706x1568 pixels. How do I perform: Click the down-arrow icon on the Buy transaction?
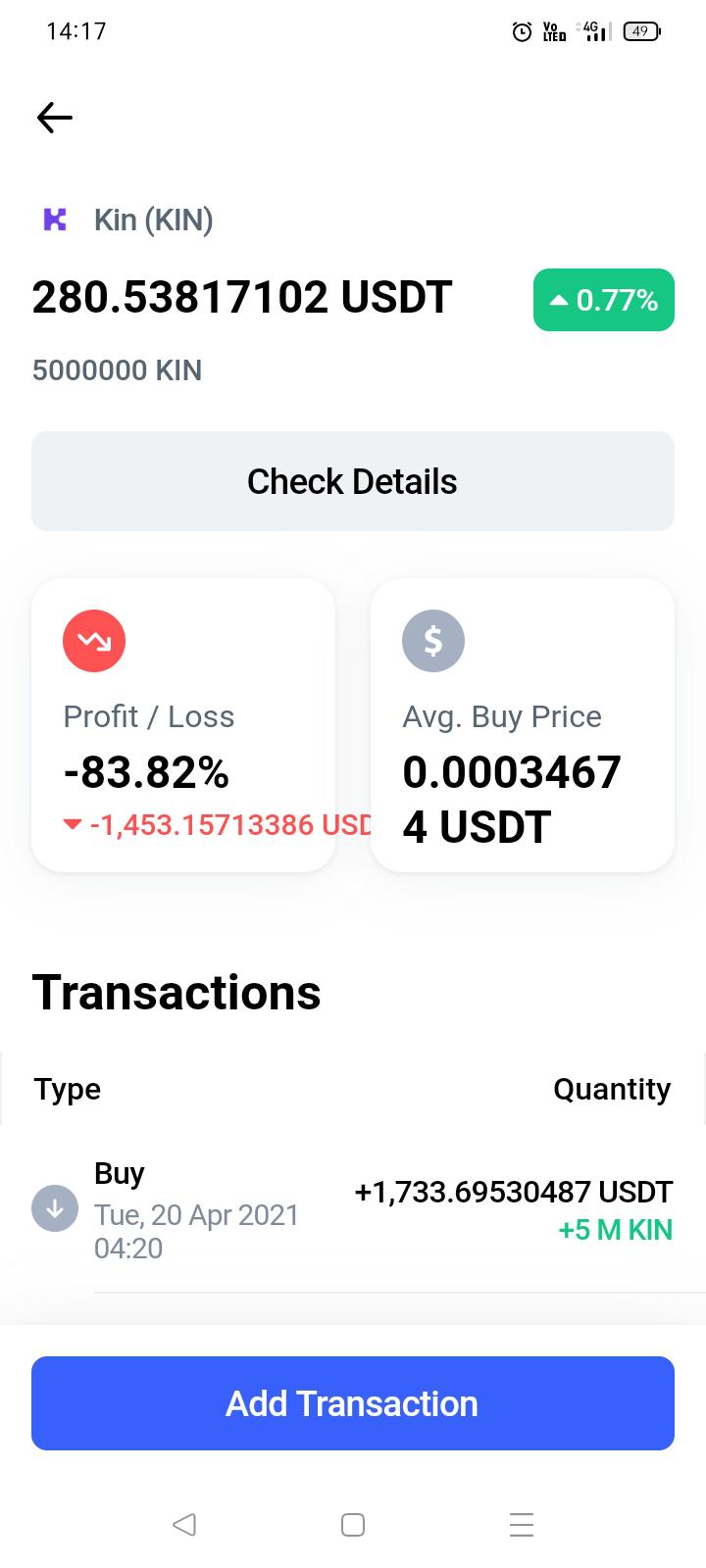coord(54,1208)
